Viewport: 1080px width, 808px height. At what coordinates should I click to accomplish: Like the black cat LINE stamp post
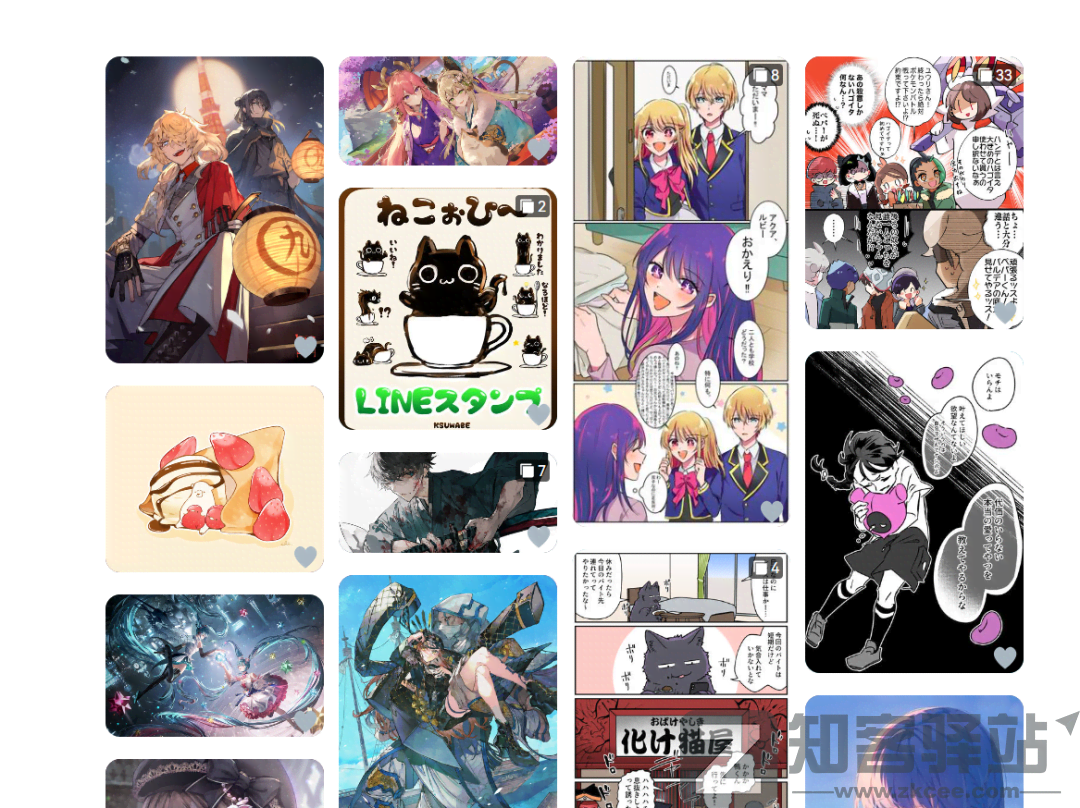tap(539, 413)
